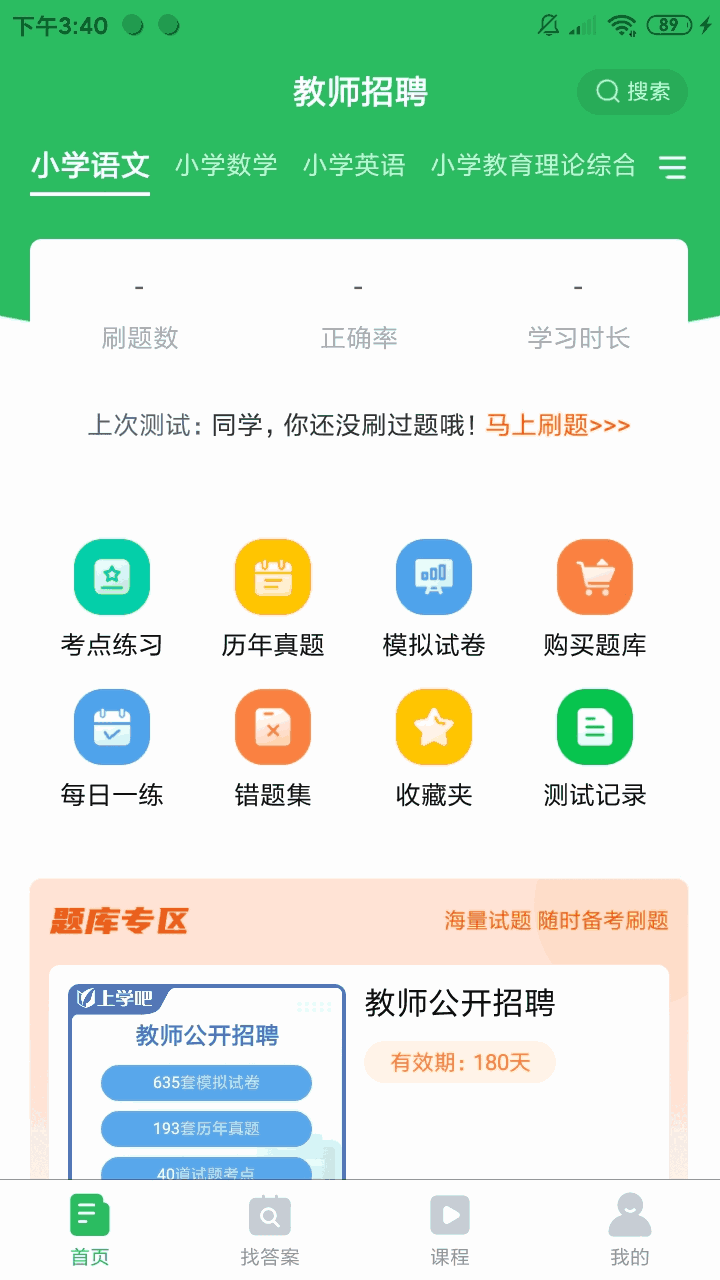
Task: Select the 小学英语 subject tab
Action: [354, 165]
